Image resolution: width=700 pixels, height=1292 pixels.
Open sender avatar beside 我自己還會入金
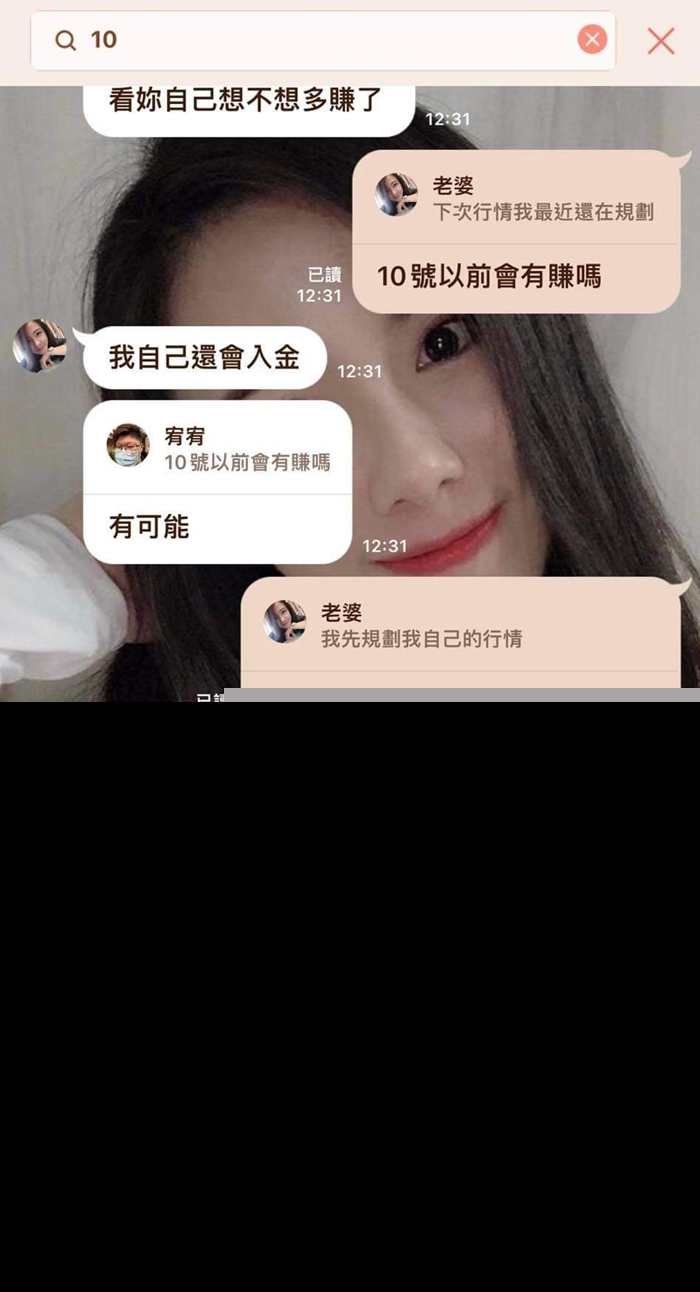40,346
